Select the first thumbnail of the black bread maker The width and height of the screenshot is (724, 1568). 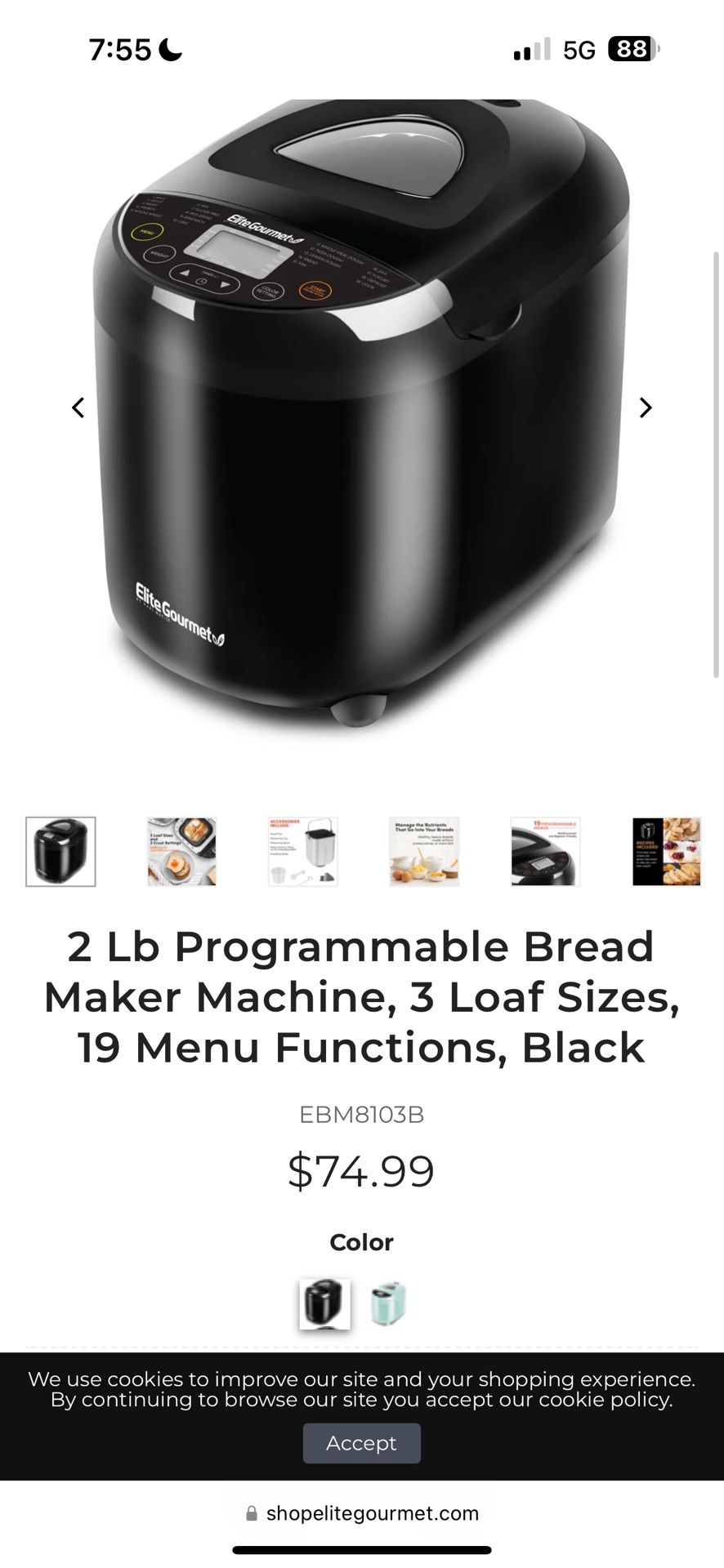pyautogui.click(x=60, y=852)
